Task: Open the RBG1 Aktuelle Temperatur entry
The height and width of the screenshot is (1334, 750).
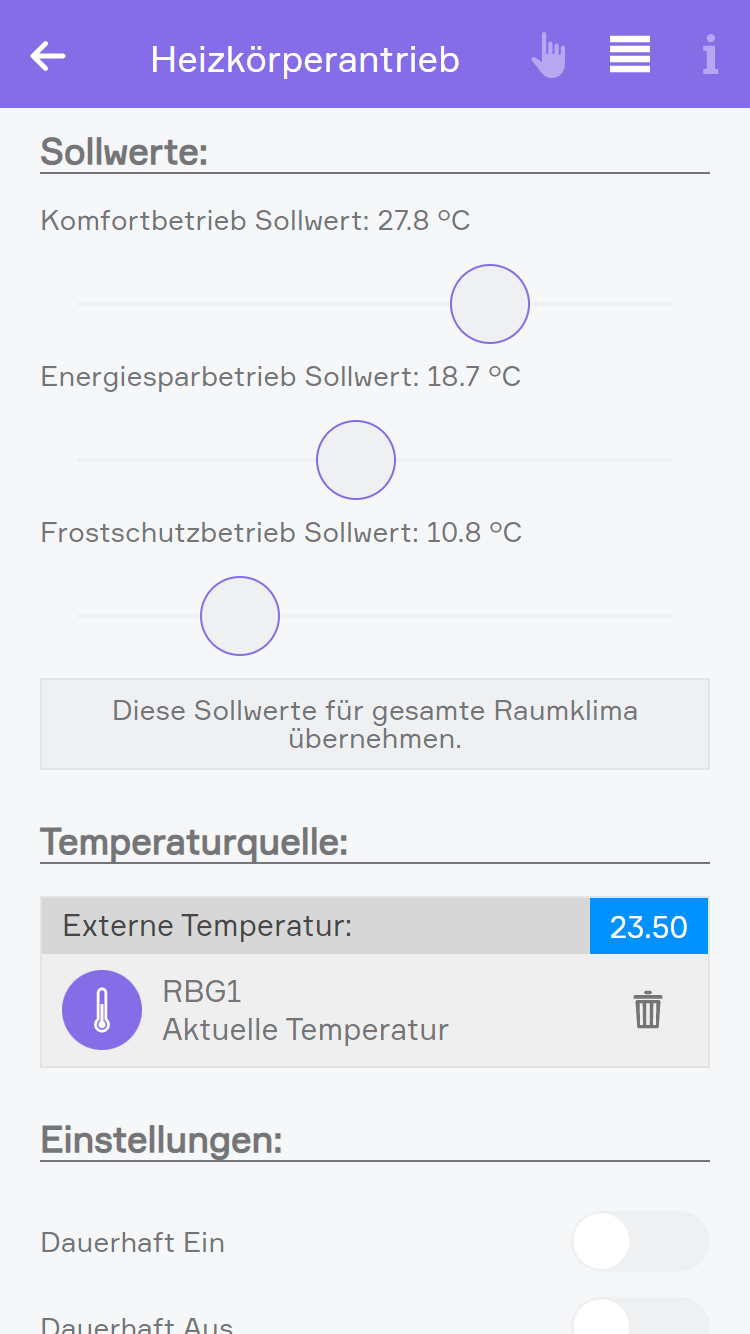Action: 305,1010
